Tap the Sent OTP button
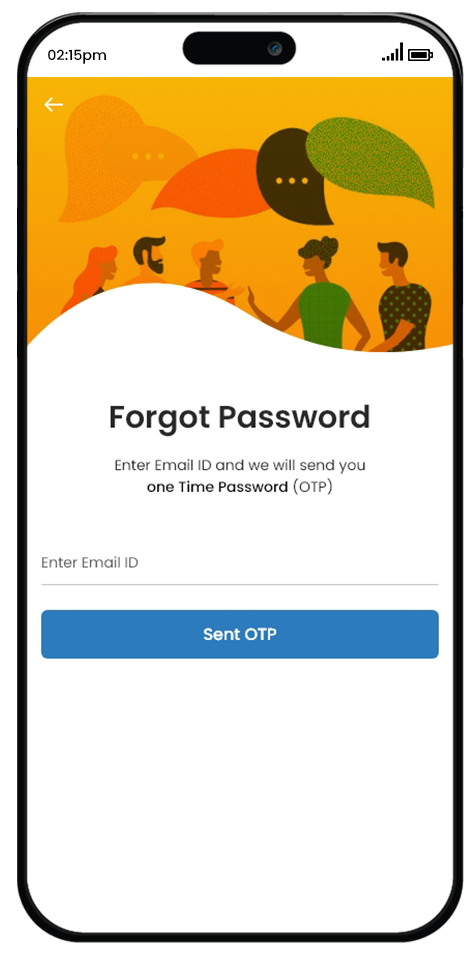Screen dimensions: 475x960 coord(239,634)
